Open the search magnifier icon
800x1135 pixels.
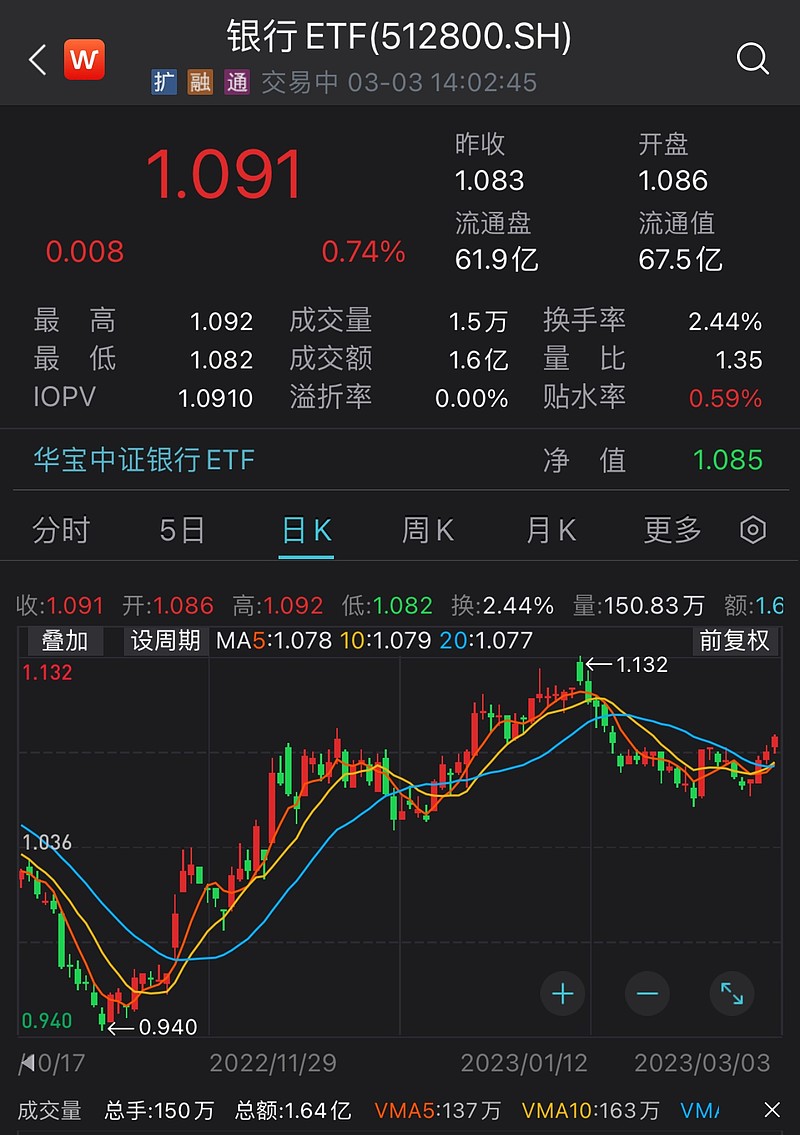click(x=751, y=59)
